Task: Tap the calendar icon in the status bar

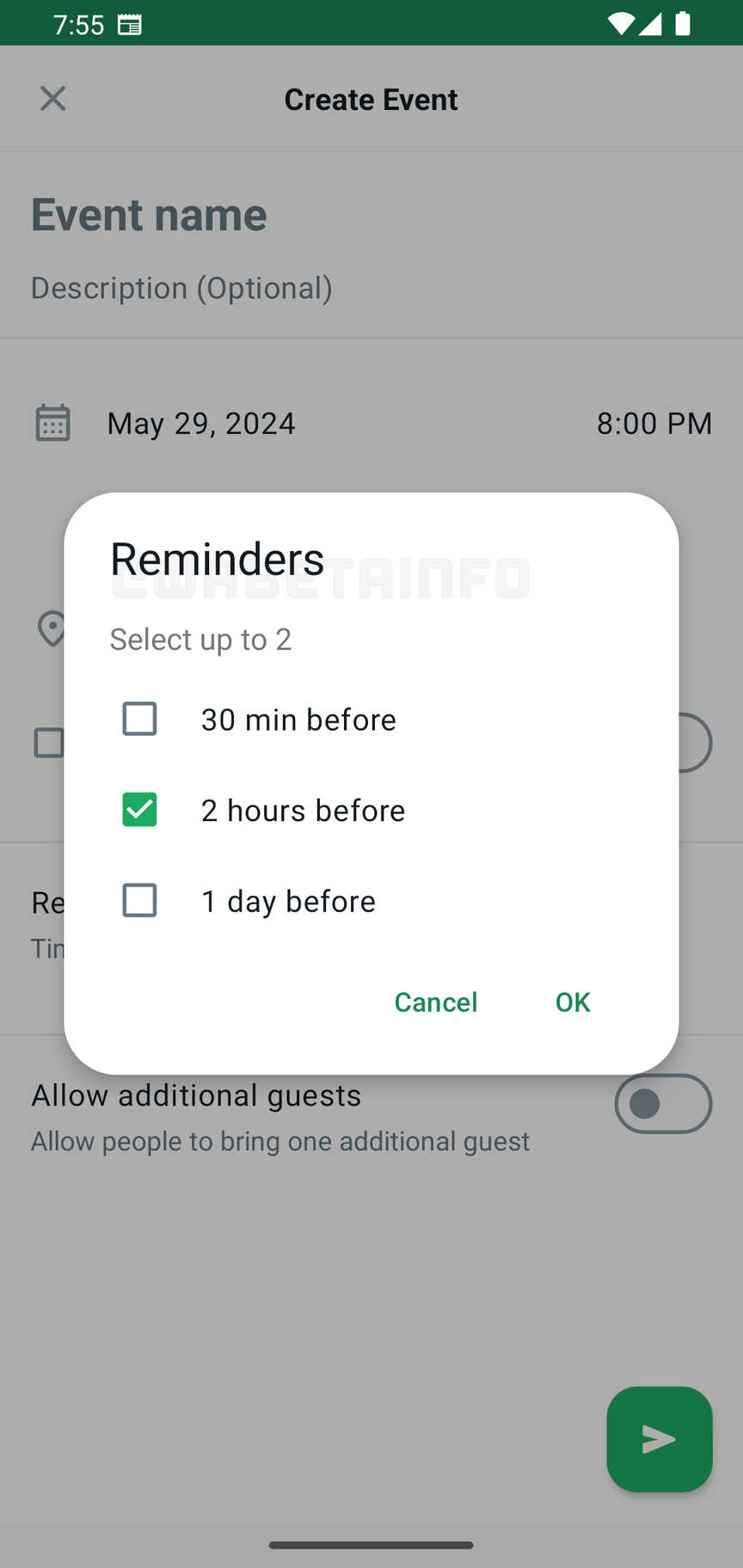Action: tap(130, 23)
